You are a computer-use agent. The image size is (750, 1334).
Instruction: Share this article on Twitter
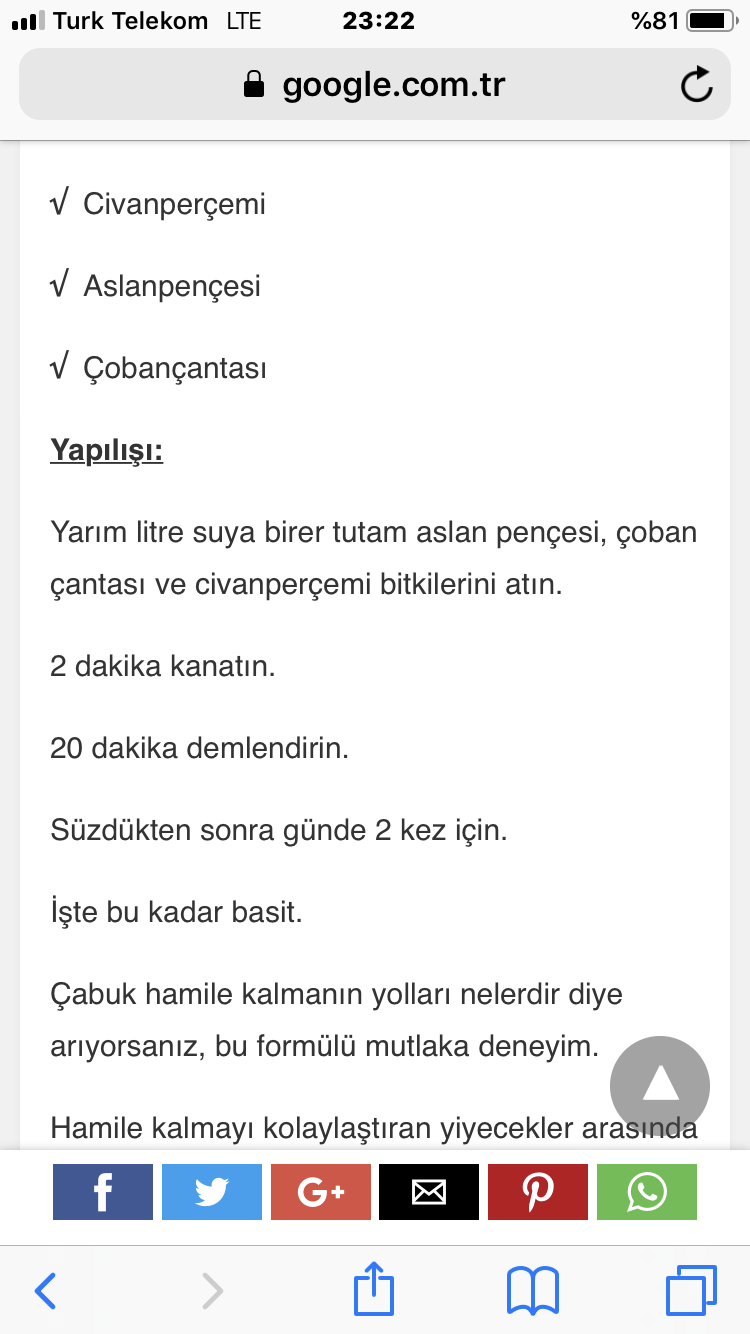[x=212, y=1192]
